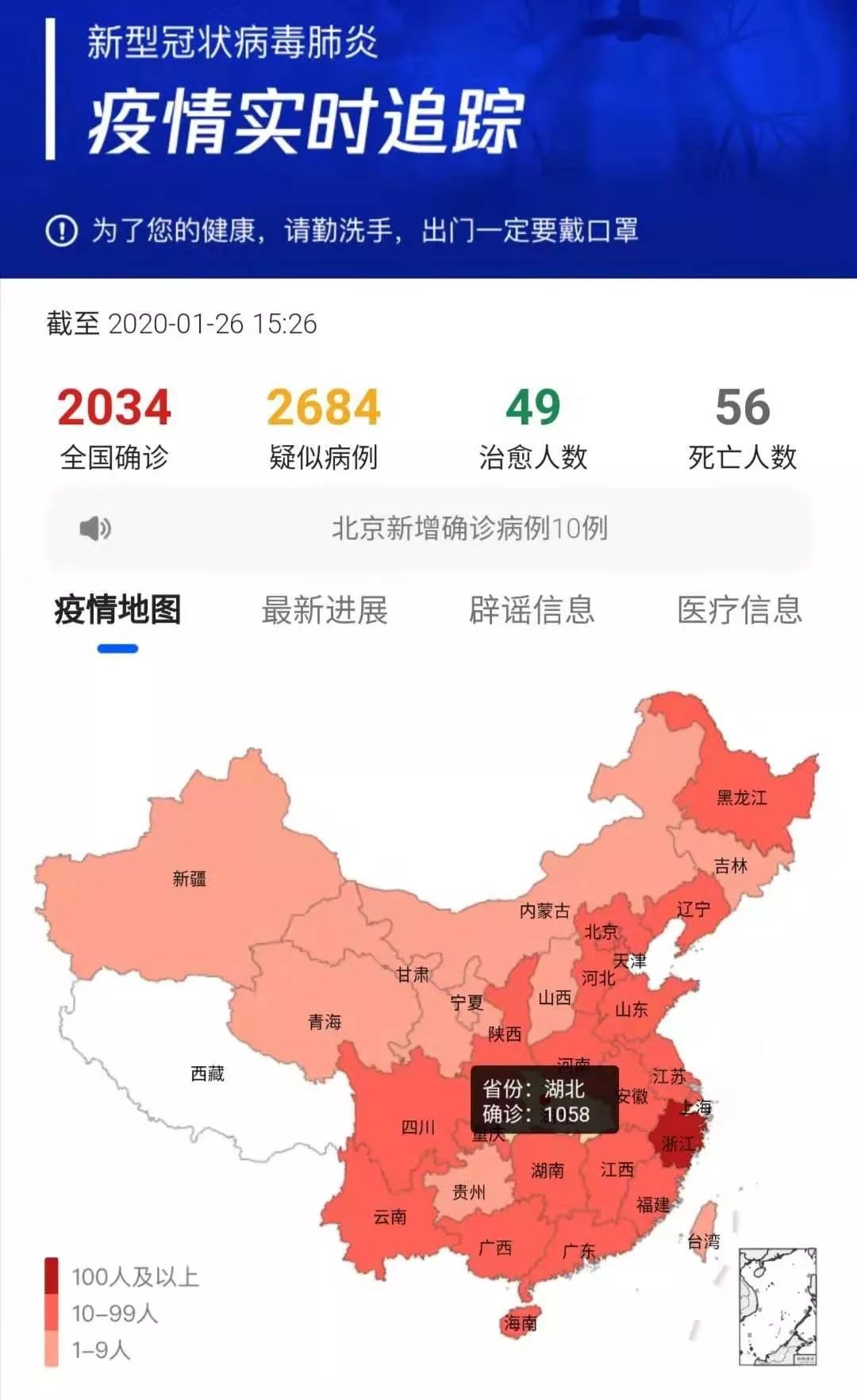Show case count for 黑龙江

pyautogui.click(x=741, y=798)
